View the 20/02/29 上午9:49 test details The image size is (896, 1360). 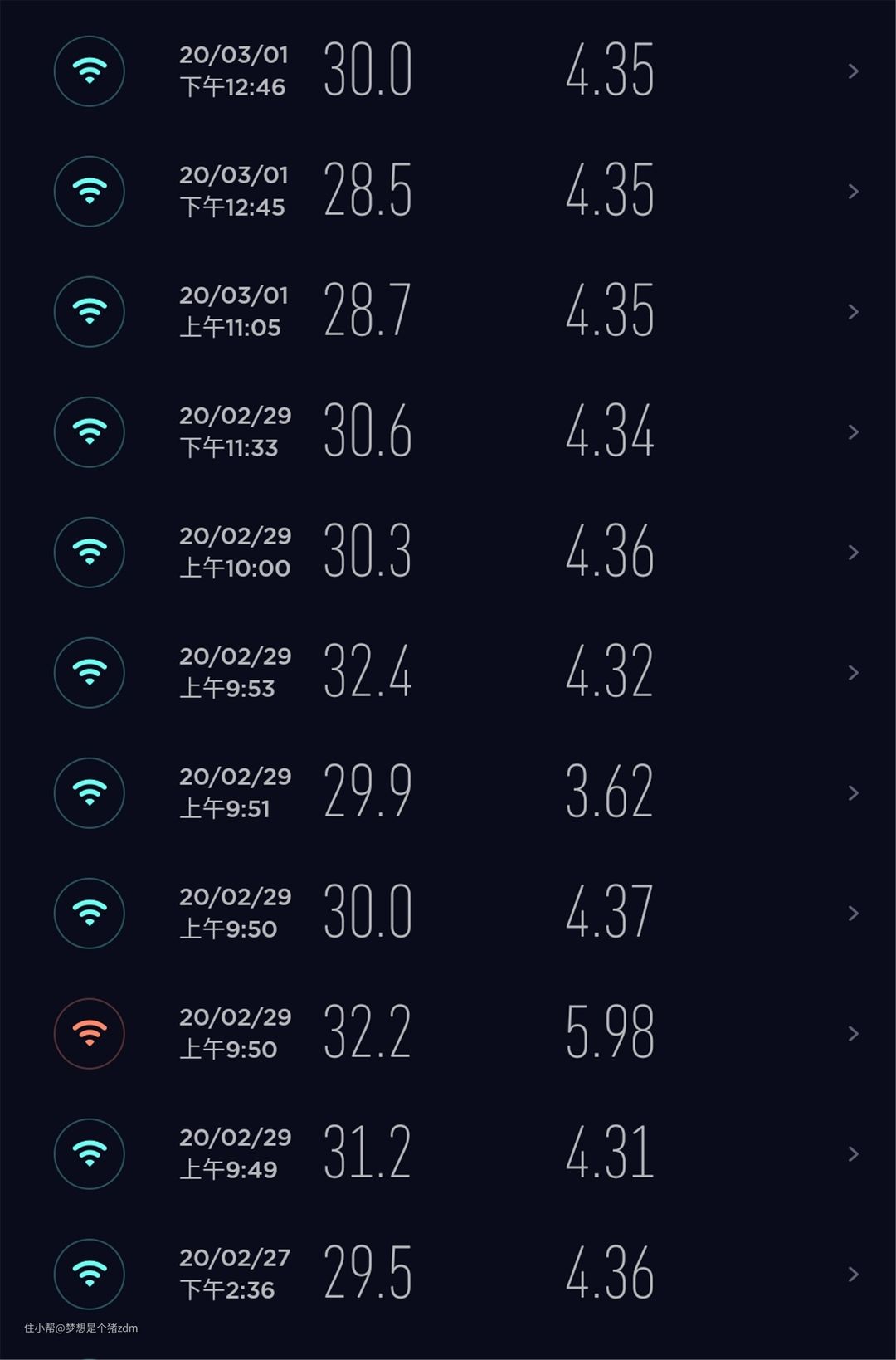point(448,1154)
